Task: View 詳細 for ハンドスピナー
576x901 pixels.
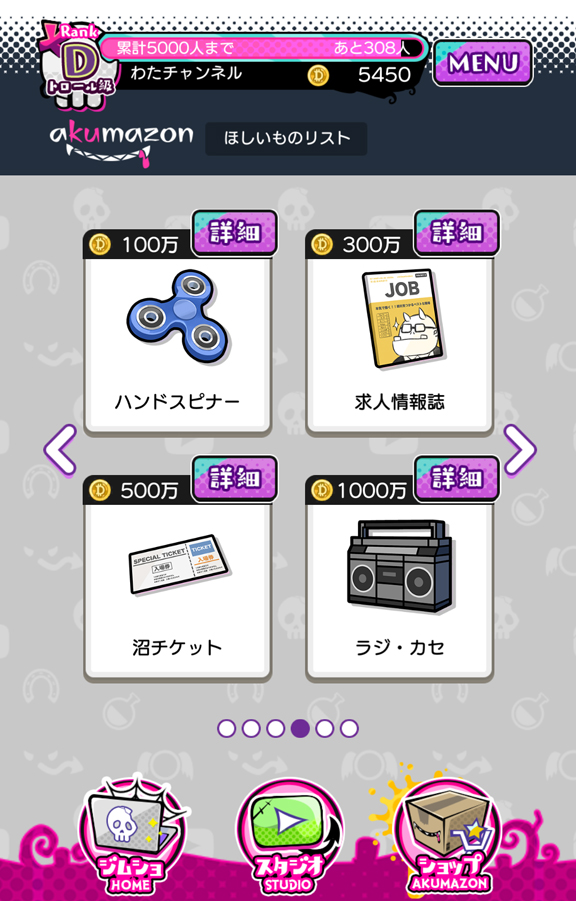Action: pyautogui.click(x=235, y=233)
